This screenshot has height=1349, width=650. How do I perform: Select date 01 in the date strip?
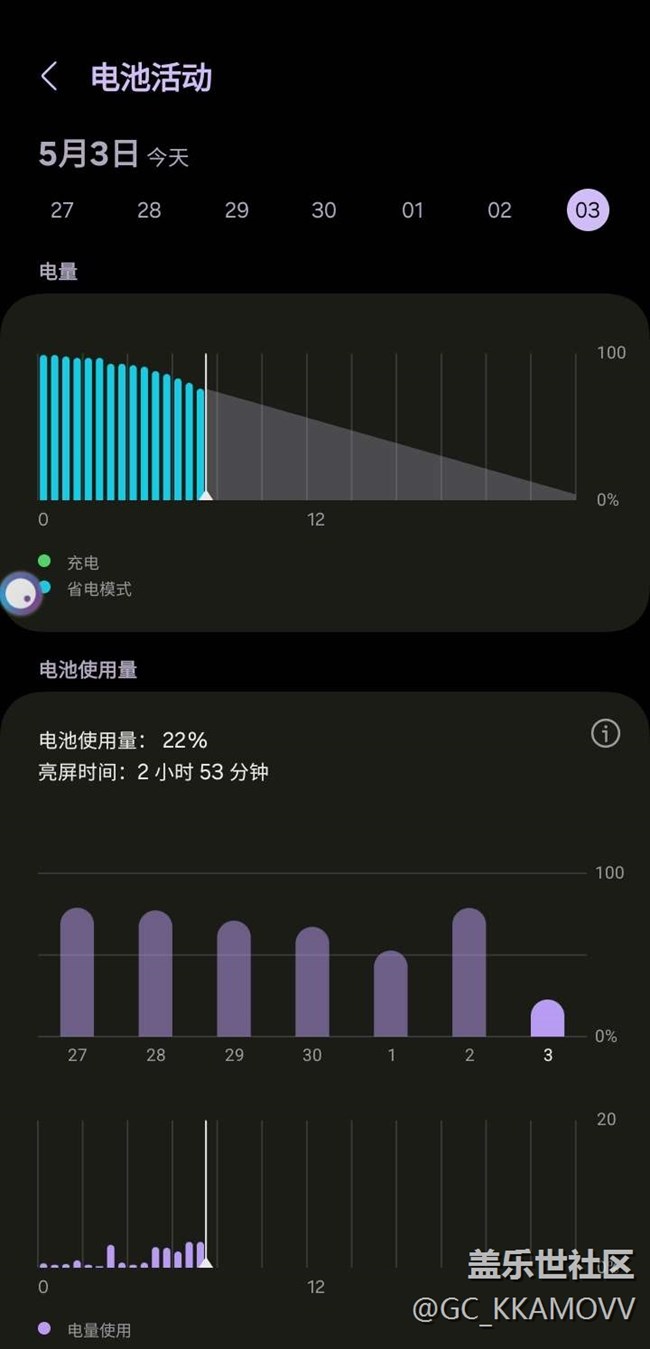[x=412, y=210]
